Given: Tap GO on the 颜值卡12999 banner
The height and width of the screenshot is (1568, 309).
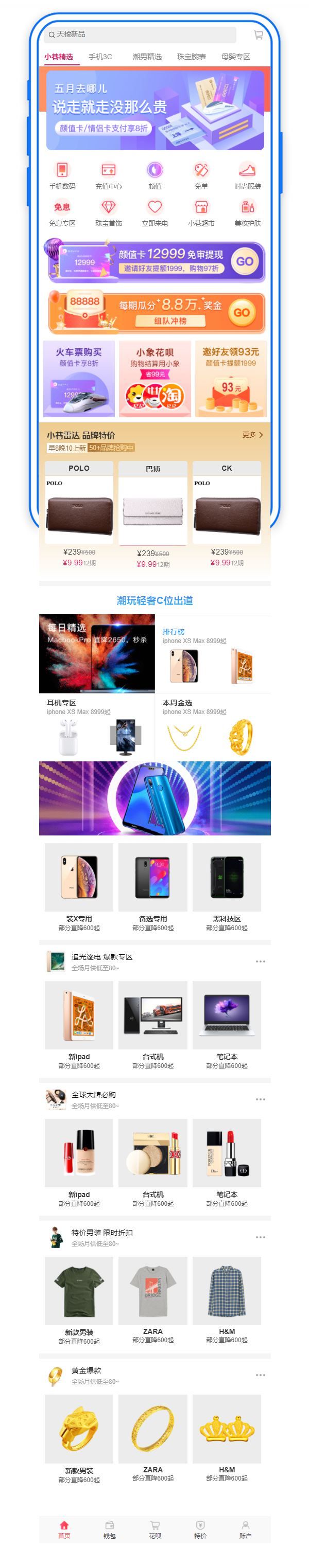Looking at the screenshot, I should pos(245,261).
